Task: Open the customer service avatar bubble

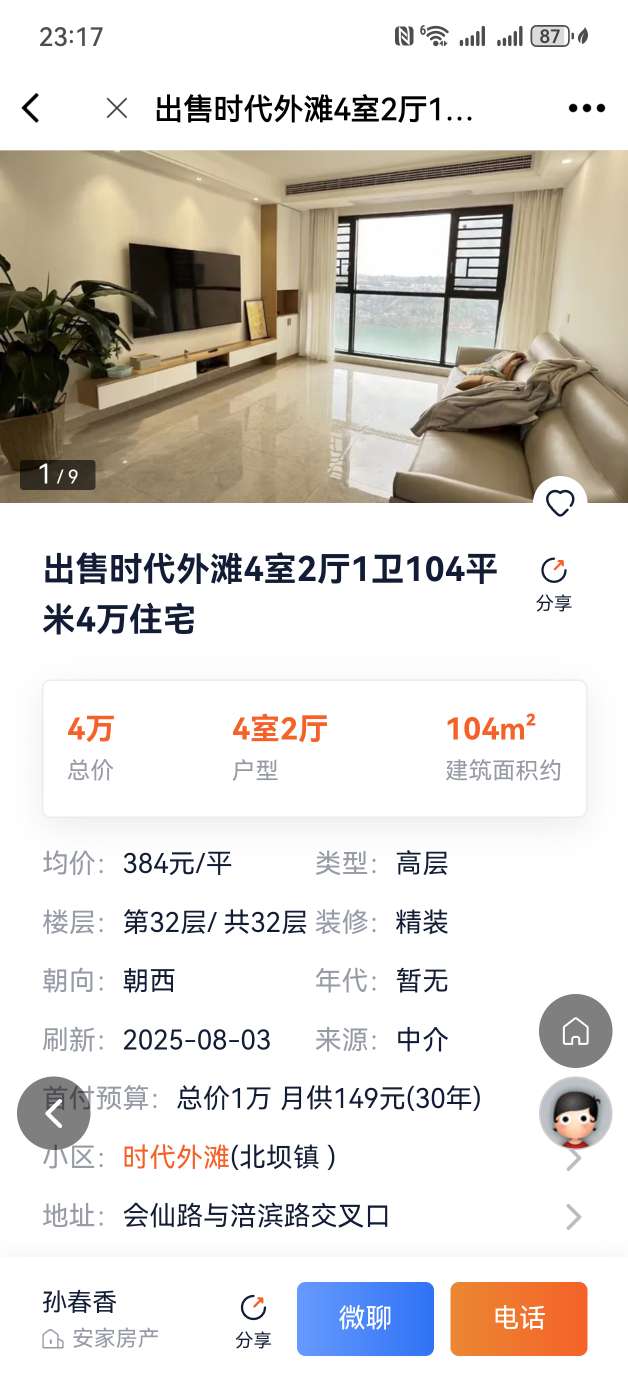Action: tap(575, 1113)
